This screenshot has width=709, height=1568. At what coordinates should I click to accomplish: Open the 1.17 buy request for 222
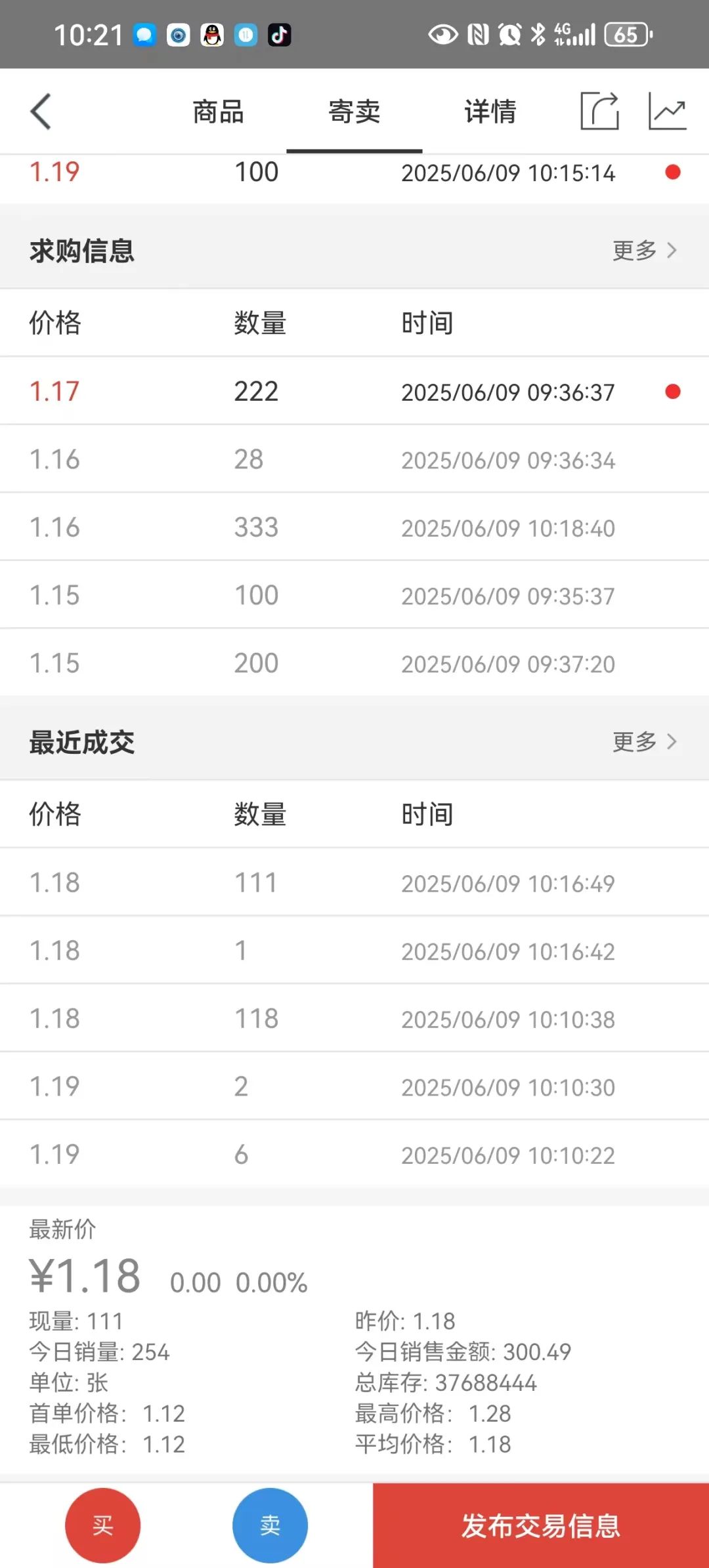click(x=354, y=392)
